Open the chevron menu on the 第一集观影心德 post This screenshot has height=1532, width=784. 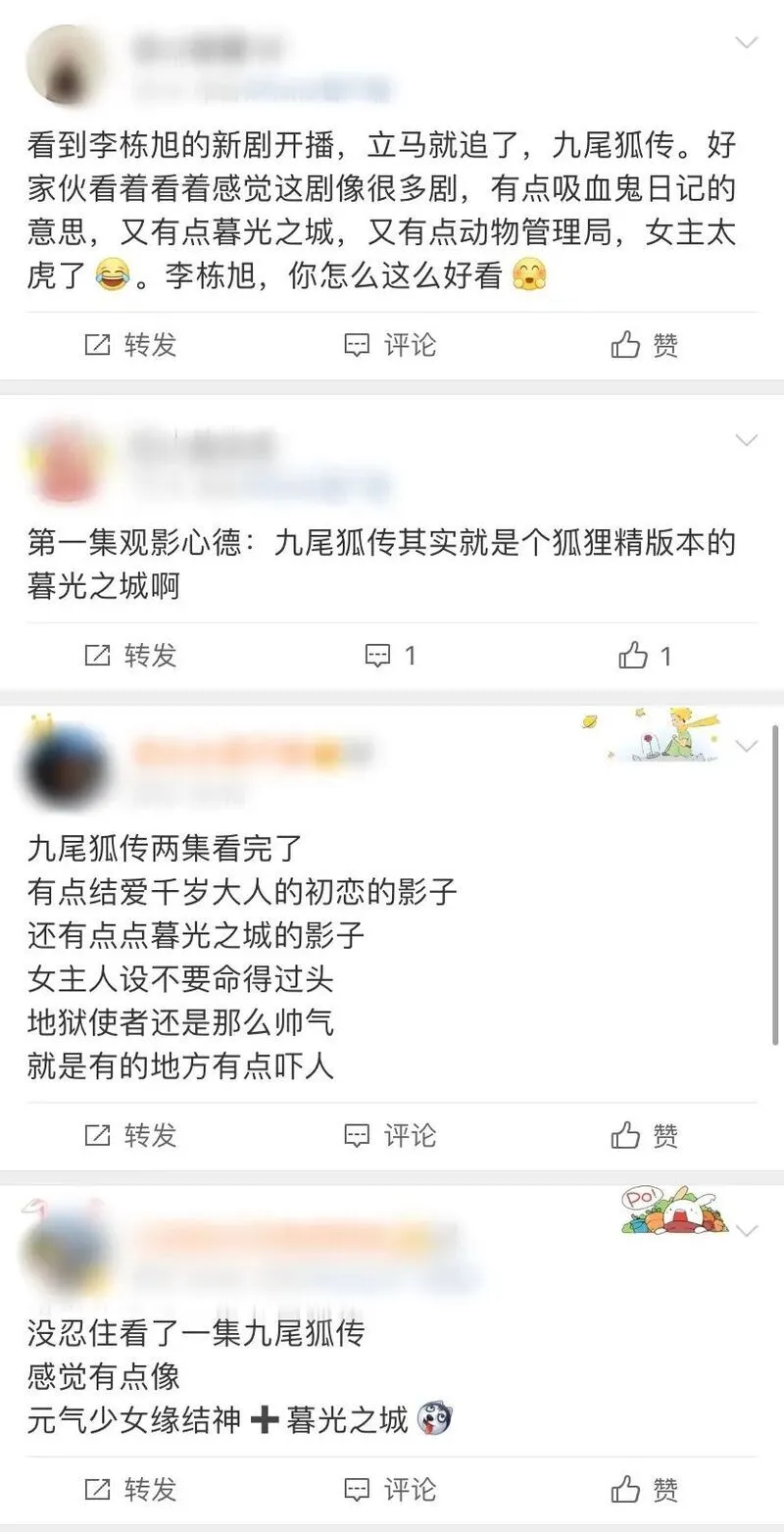[x=747, y=440]
